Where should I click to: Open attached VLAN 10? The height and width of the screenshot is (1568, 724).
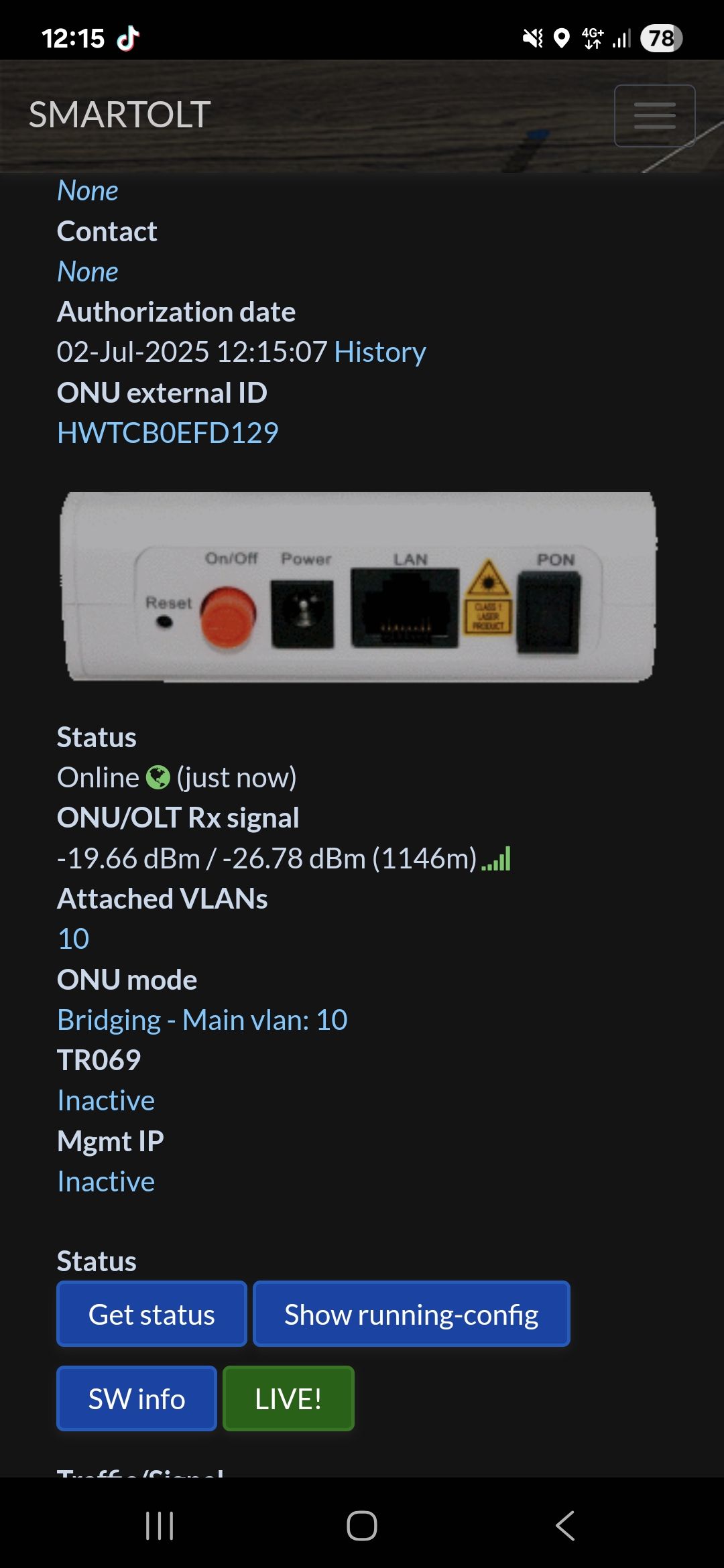[x=73, y=939]
